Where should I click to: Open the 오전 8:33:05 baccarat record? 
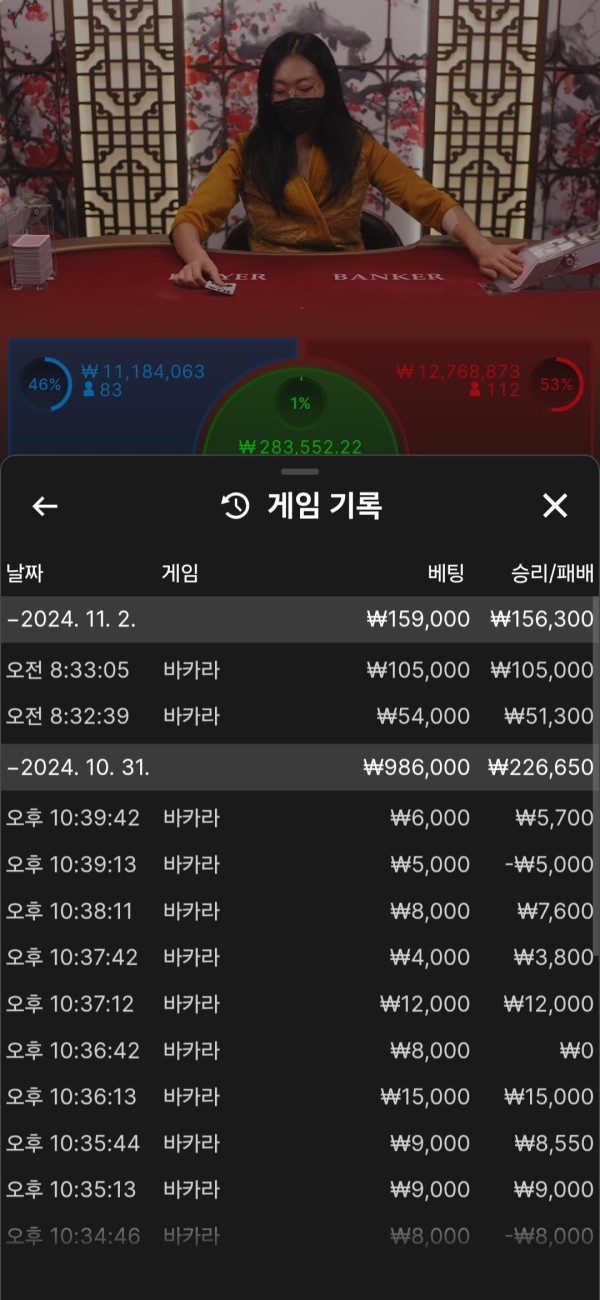tap(299, 670)
